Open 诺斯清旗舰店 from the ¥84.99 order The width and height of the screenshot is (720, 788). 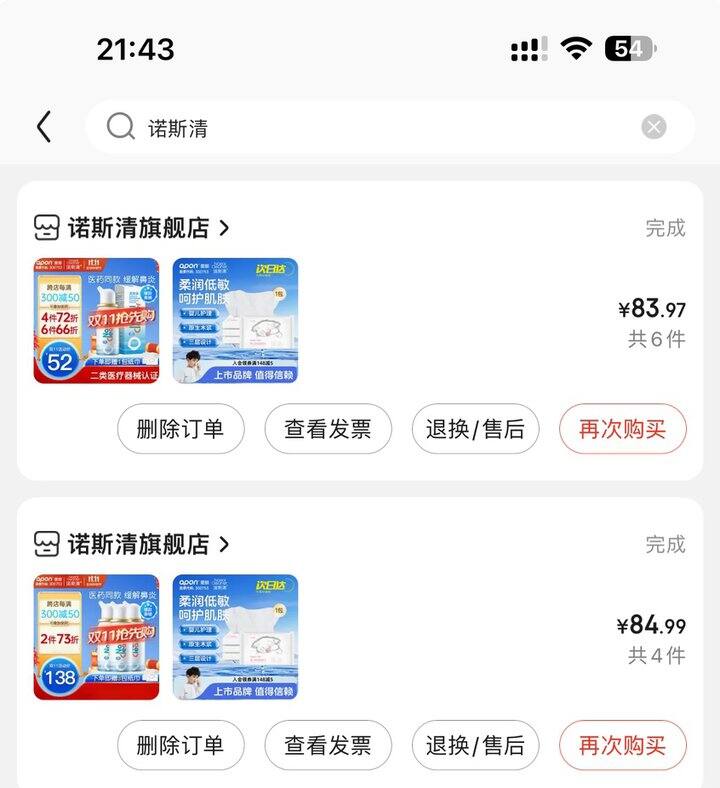pyautogui.click(x=138, y=544)
